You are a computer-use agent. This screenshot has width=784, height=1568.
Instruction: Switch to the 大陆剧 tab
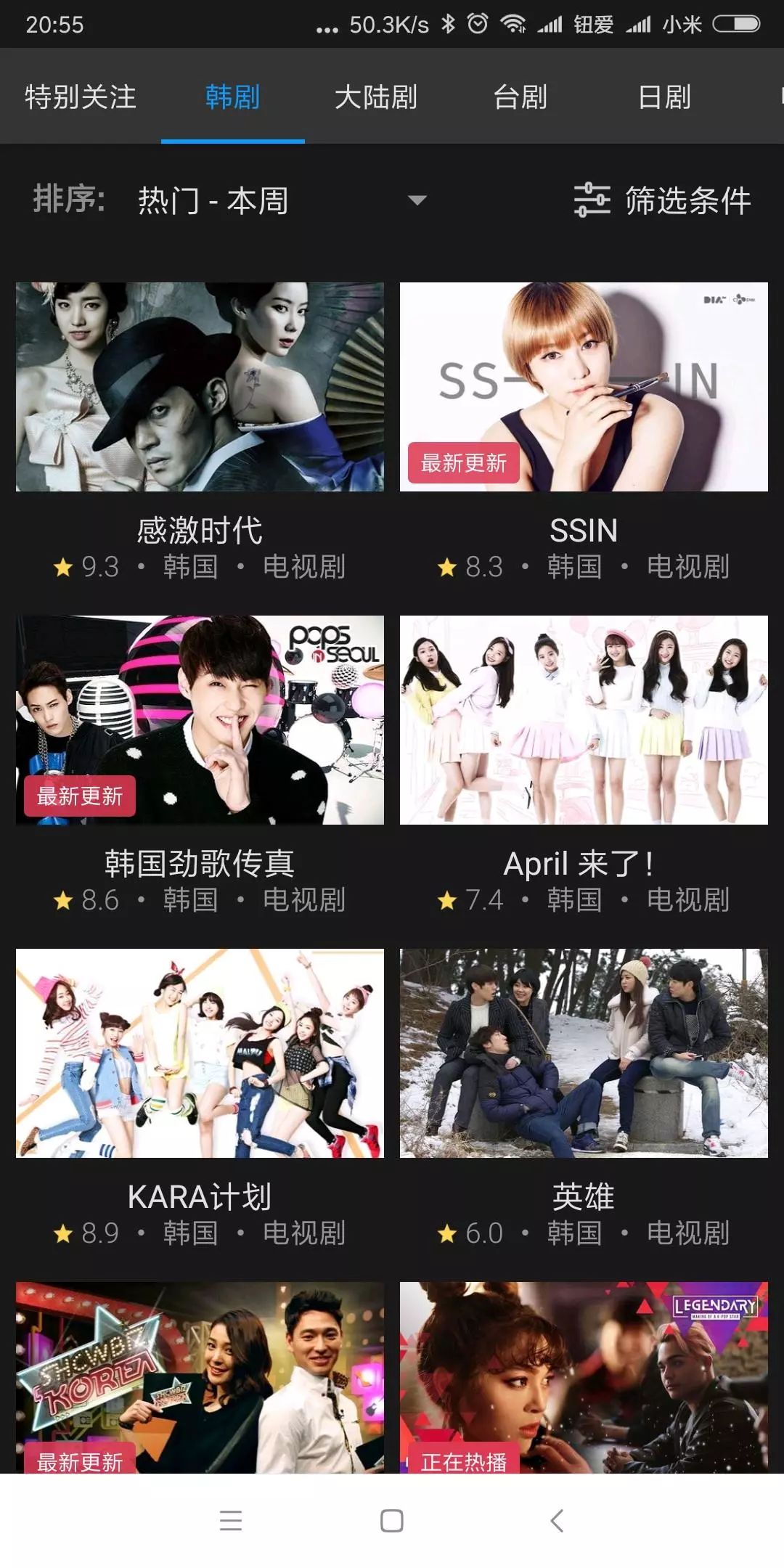(x=376, y=97)
